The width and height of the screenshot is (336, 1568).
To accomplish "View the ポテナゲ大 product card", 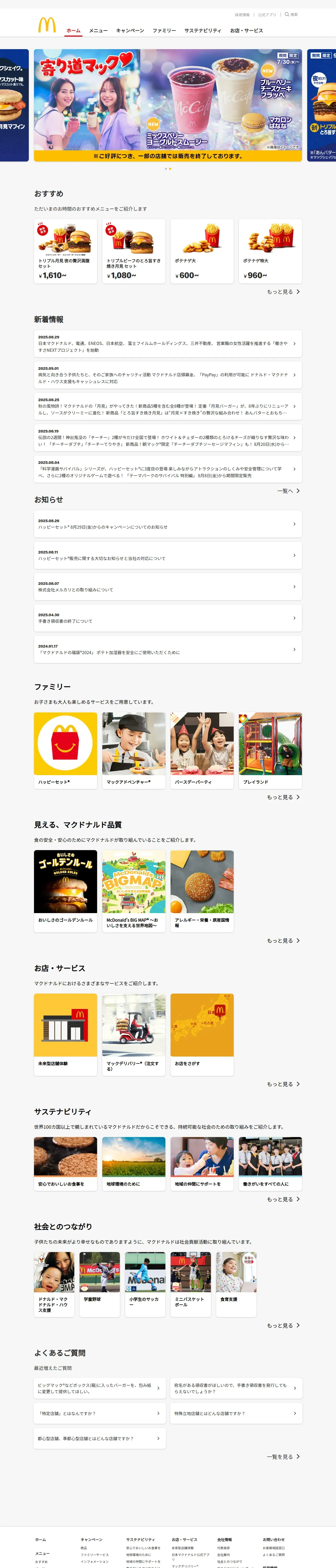I will click(202, 251).
